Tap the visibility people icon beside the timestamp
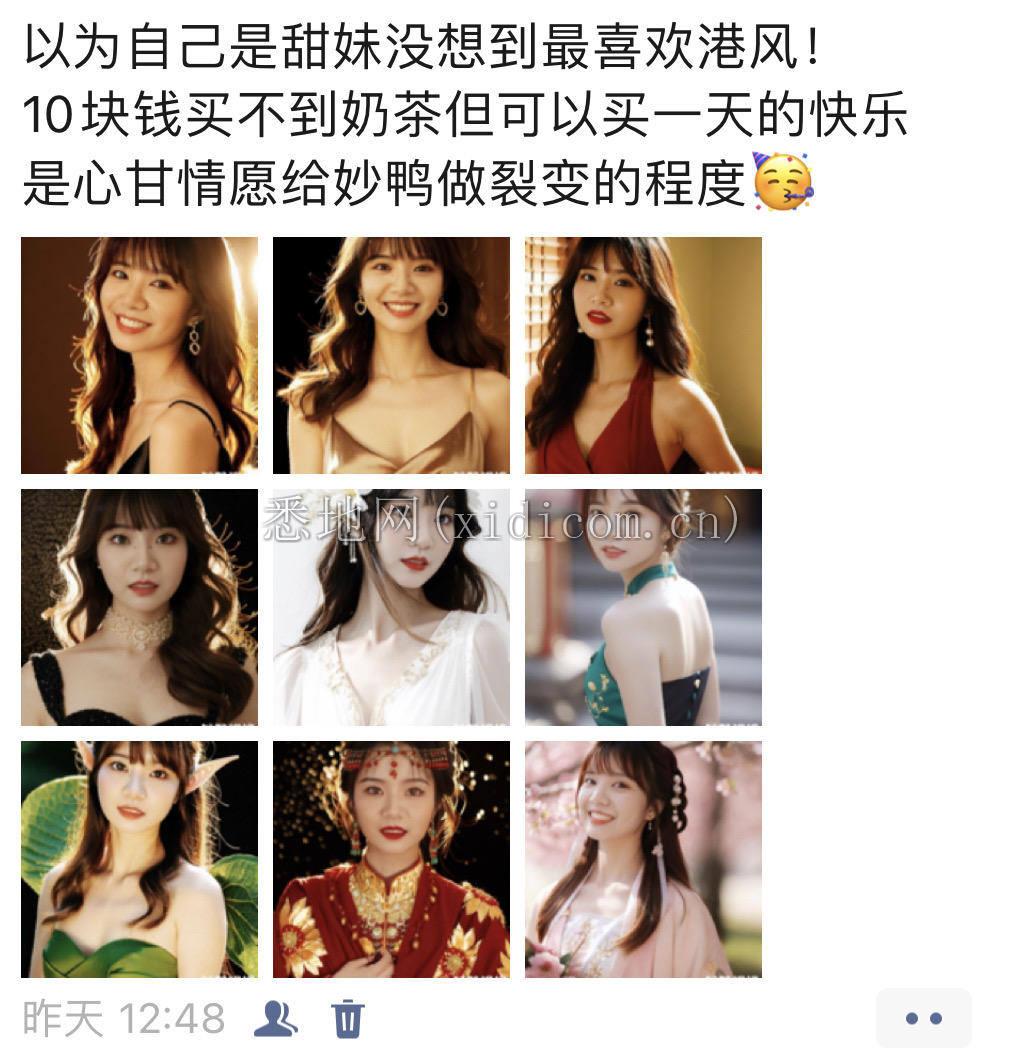 click(275, 1019)
